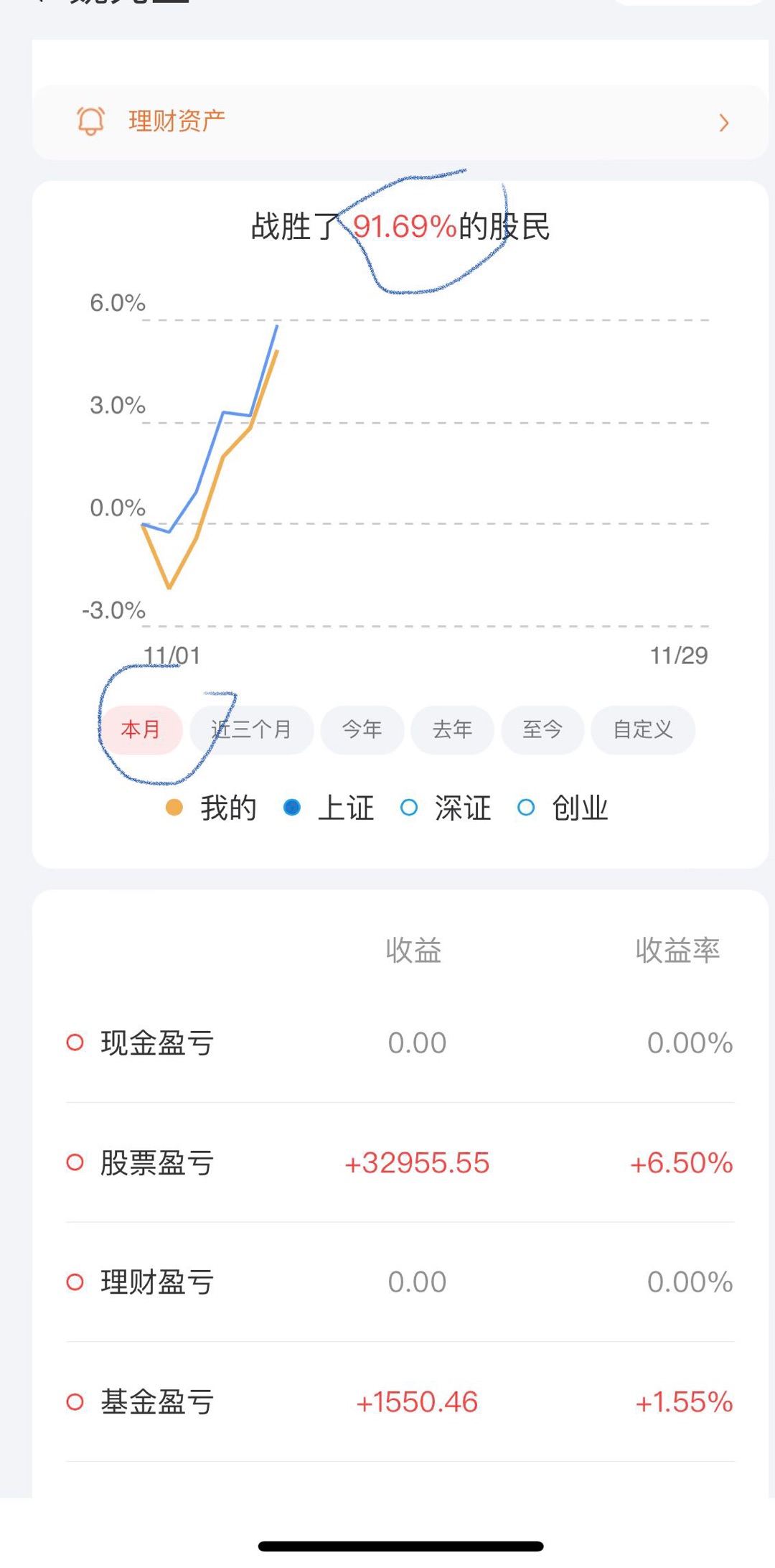Open the 理财资产 row

400,122
